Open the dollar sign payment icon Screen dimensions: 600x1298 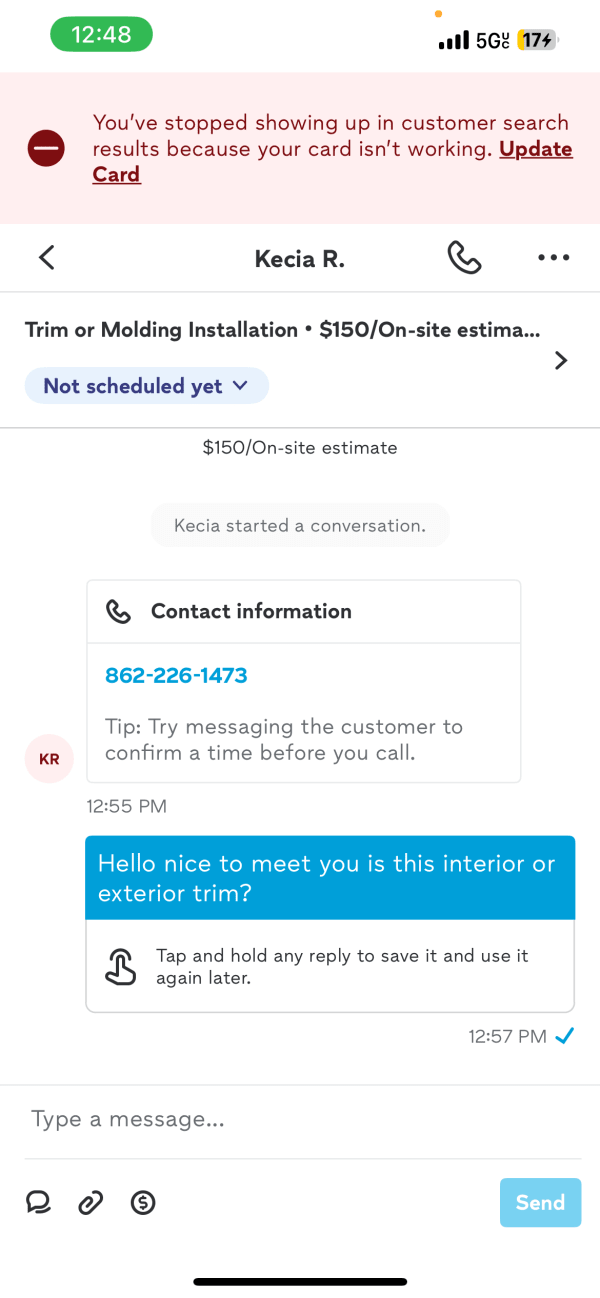(143, 1202)
